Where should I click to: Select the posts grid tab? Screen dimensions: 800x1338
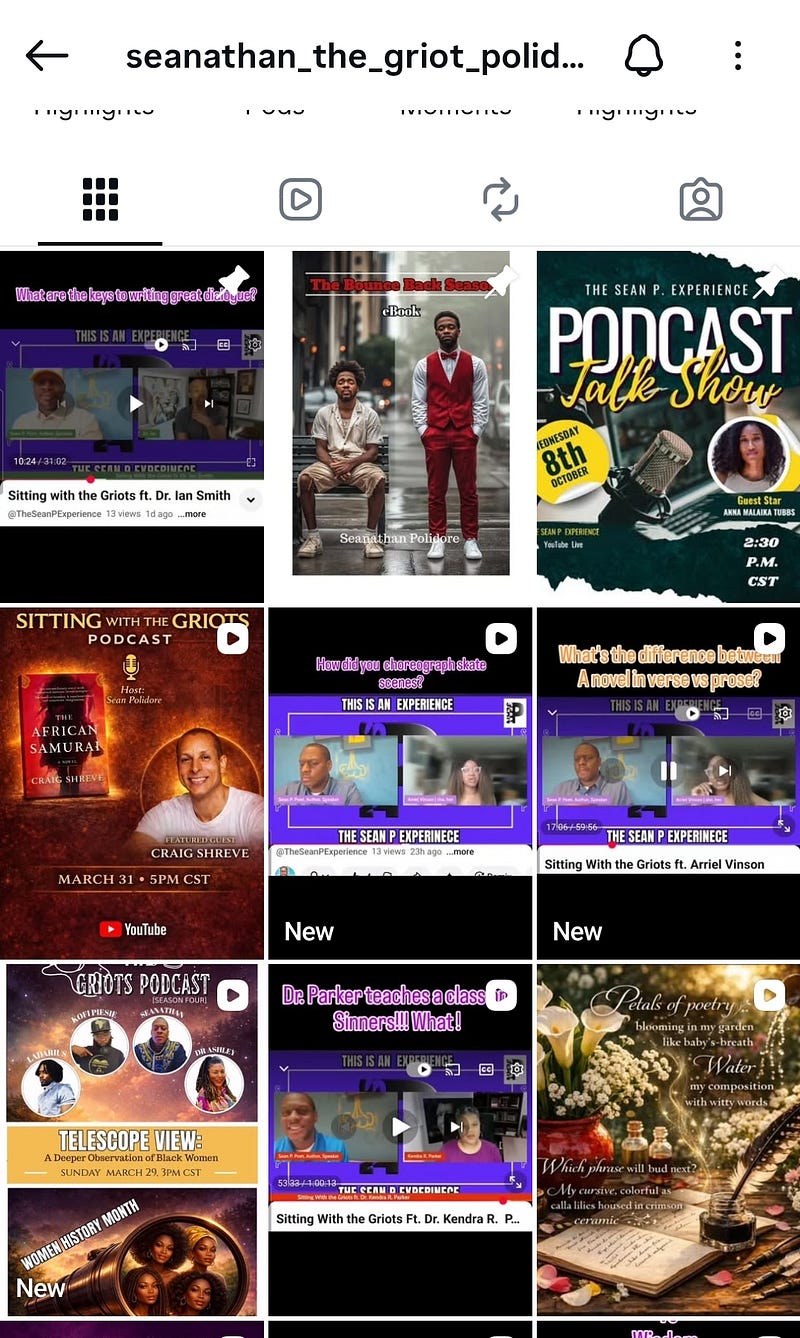(100, 199)
